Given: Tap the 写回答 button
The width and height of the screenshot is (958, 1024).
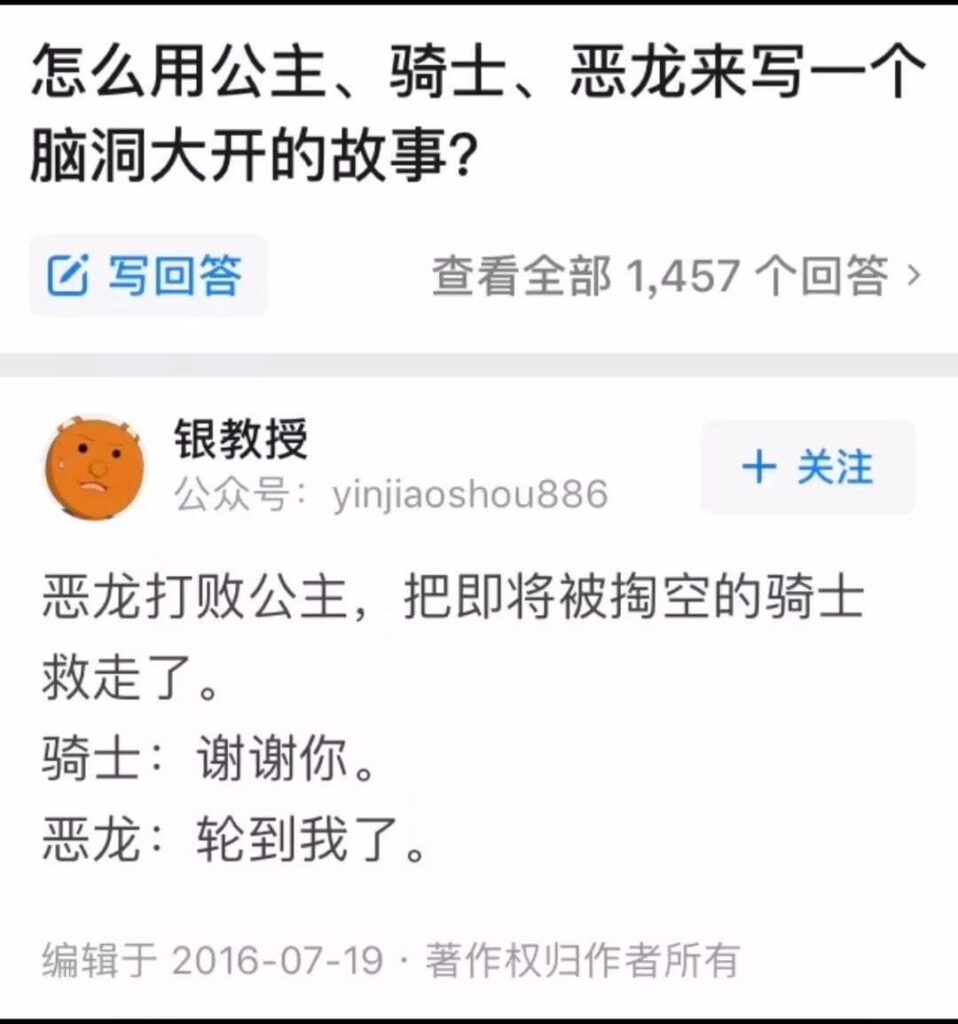Looking at the screenshot, I should click(147, 276).
